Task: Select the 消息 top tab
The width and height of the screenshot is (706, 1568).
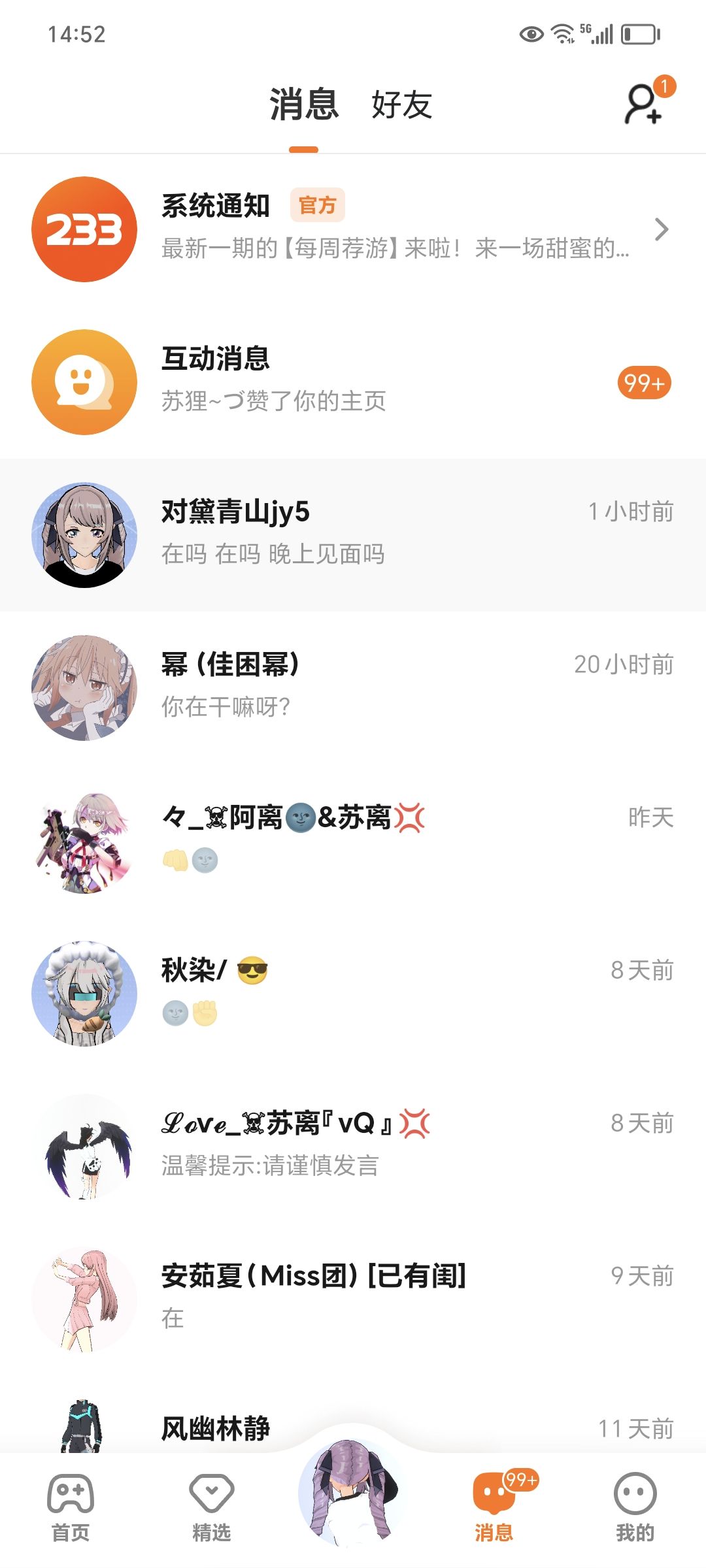Action: [304, 105]
